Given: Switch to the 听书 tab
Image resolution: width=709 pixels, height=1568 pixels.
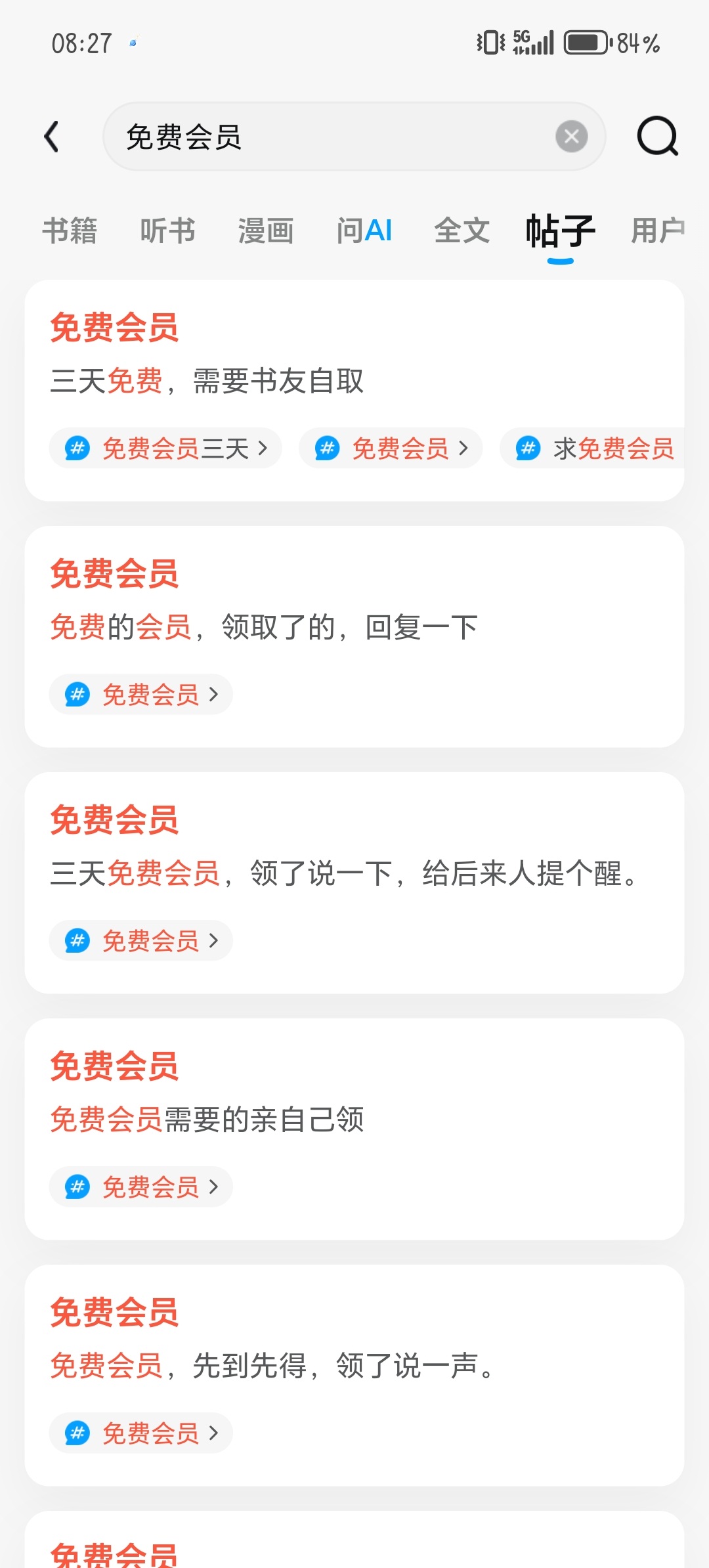Looking at the screenshot, I should [167, 231].
